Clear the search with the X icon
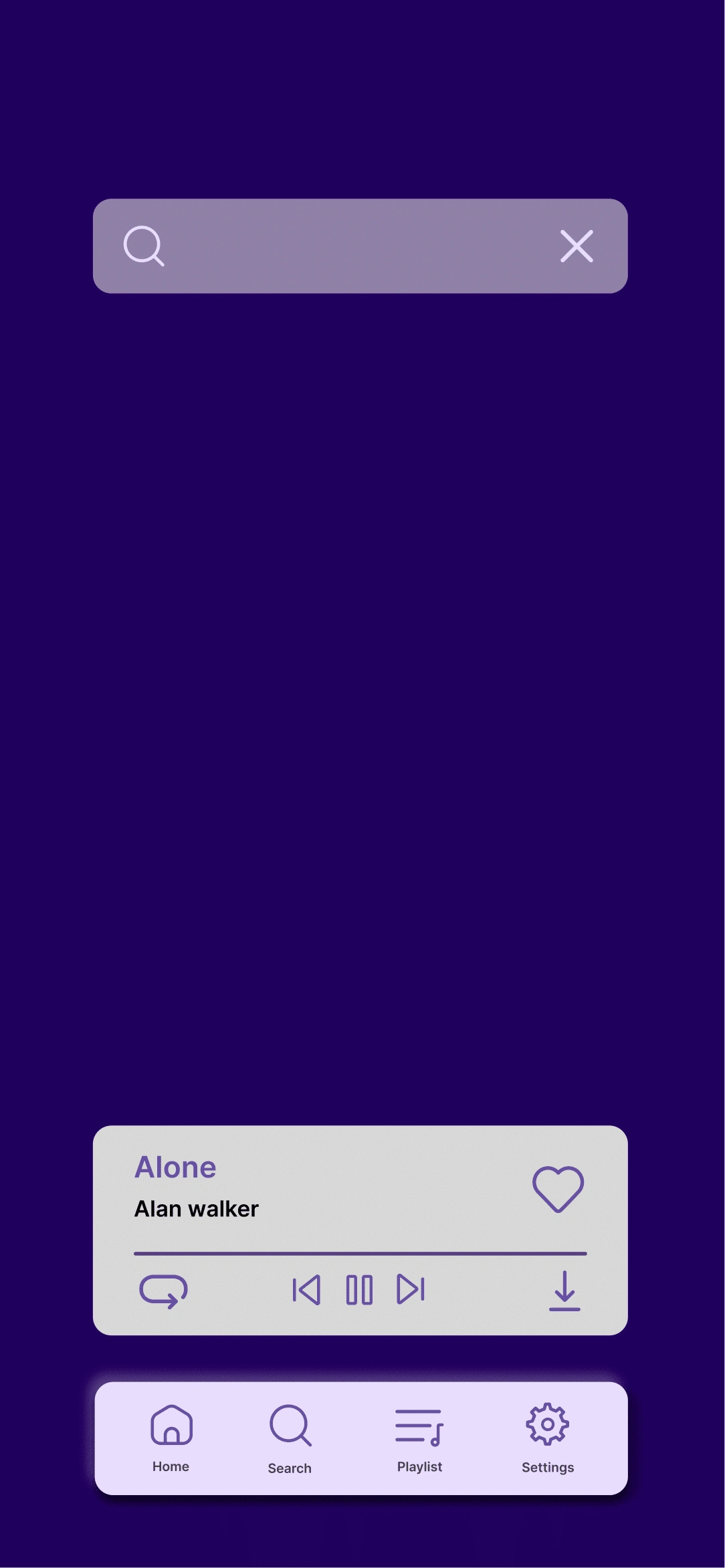725x1568 pixels. click(577, 246)
